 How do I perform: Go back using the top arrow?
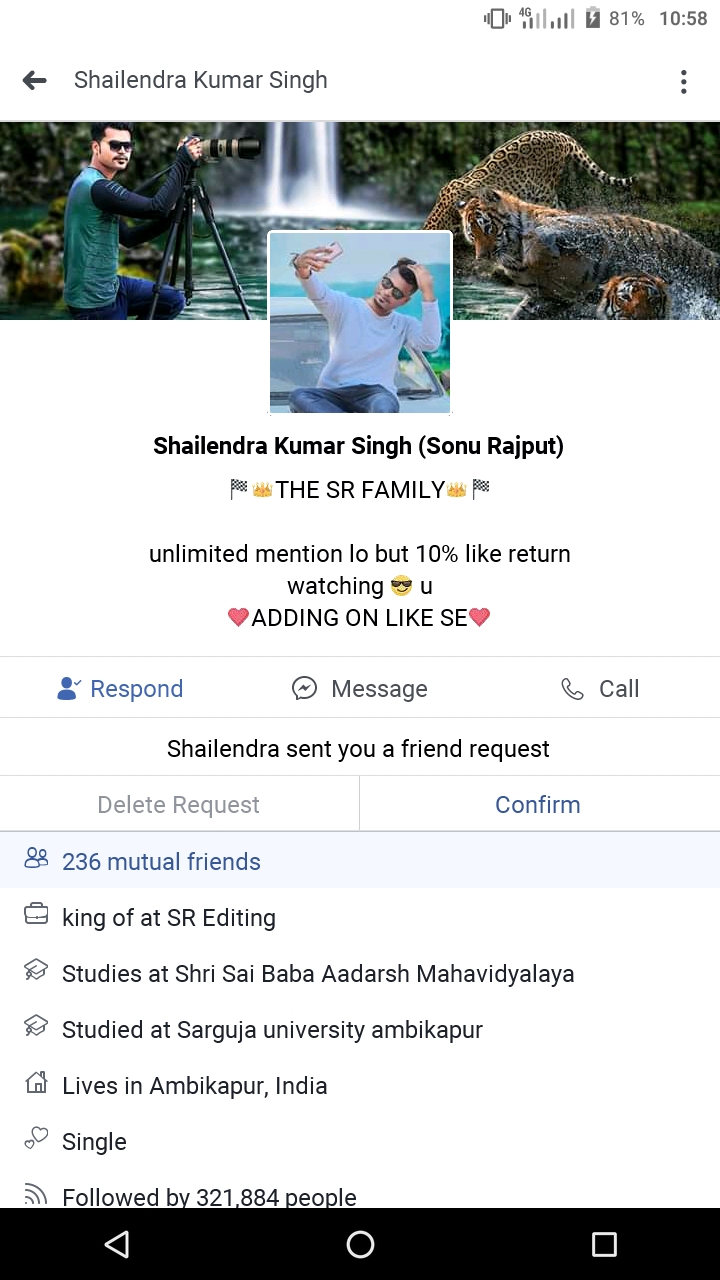[35, 80]
